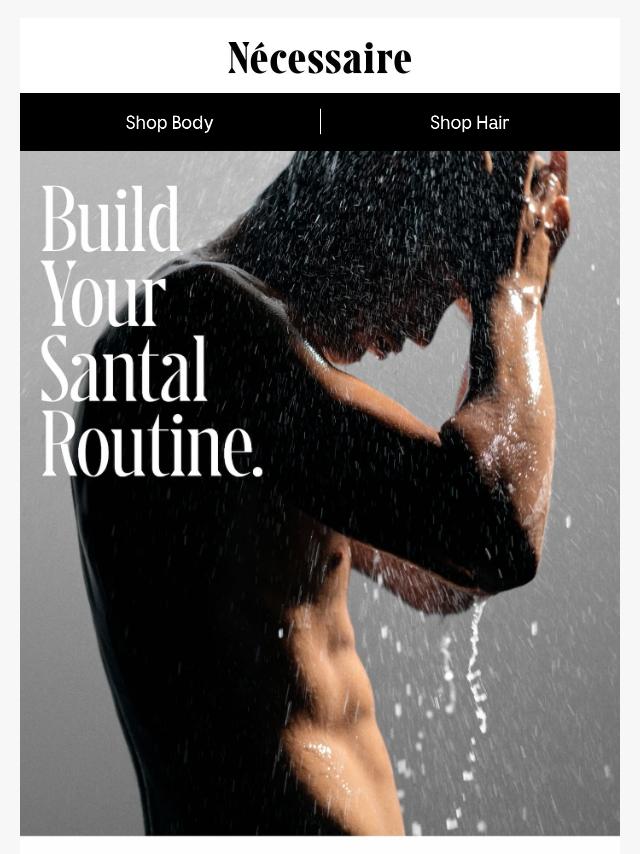Go to Shop Hair
This screenshot has height=854, width=640.
pyautogui.click(x=469, y=123)
